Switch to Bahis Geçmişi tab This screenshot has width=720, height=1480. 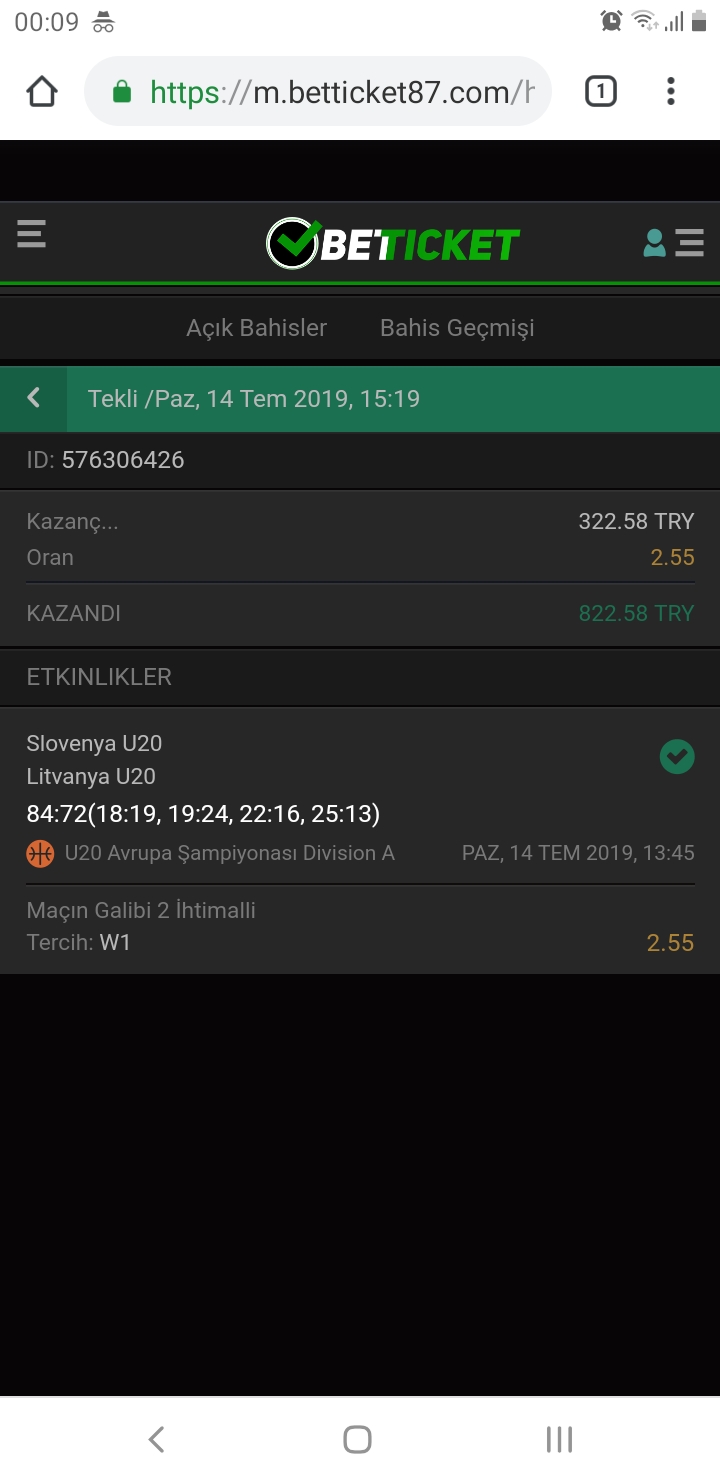(457, 328)
